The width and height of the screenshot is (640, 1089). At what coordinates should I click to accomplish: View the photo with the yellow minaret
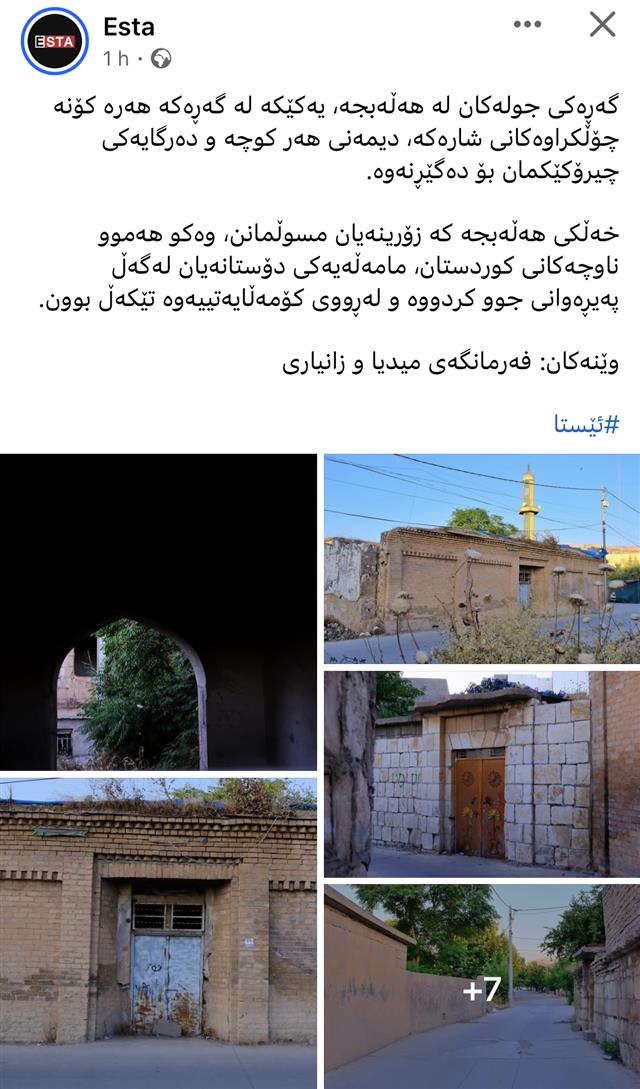[481, 559]
